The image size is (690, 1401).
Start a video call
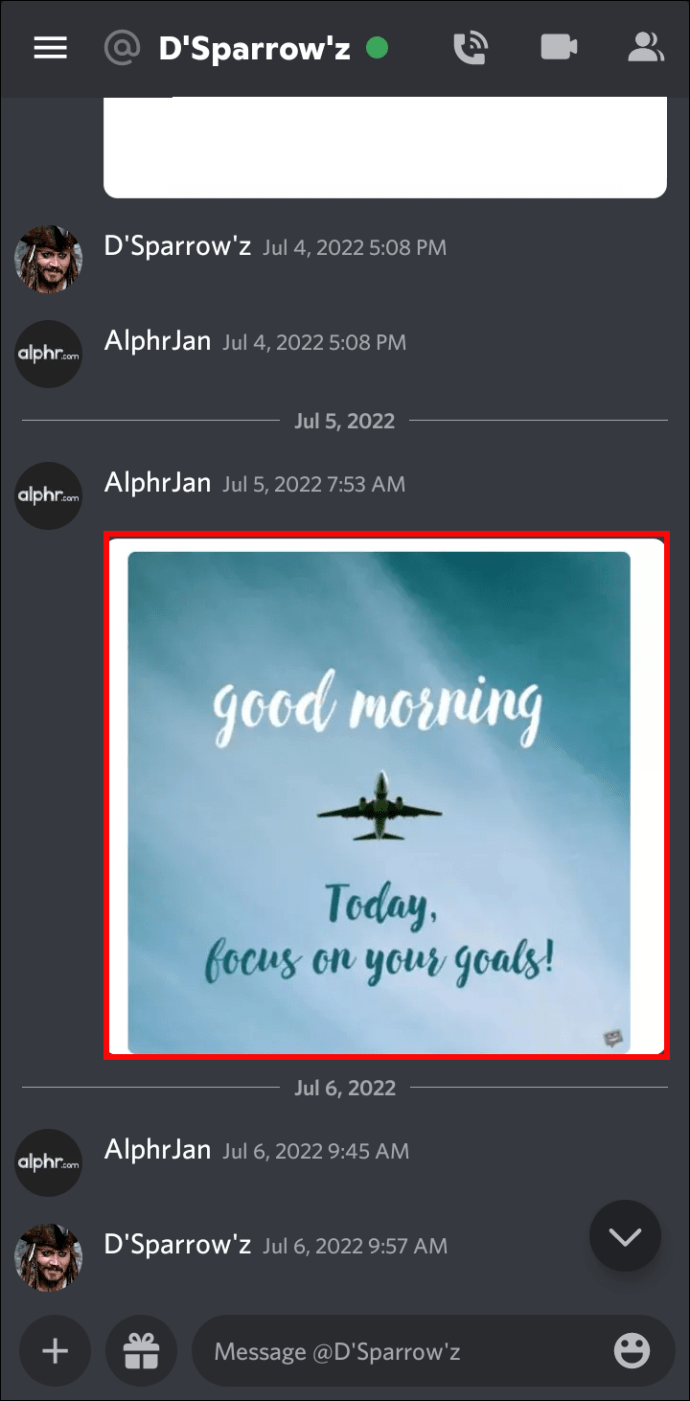560,48
